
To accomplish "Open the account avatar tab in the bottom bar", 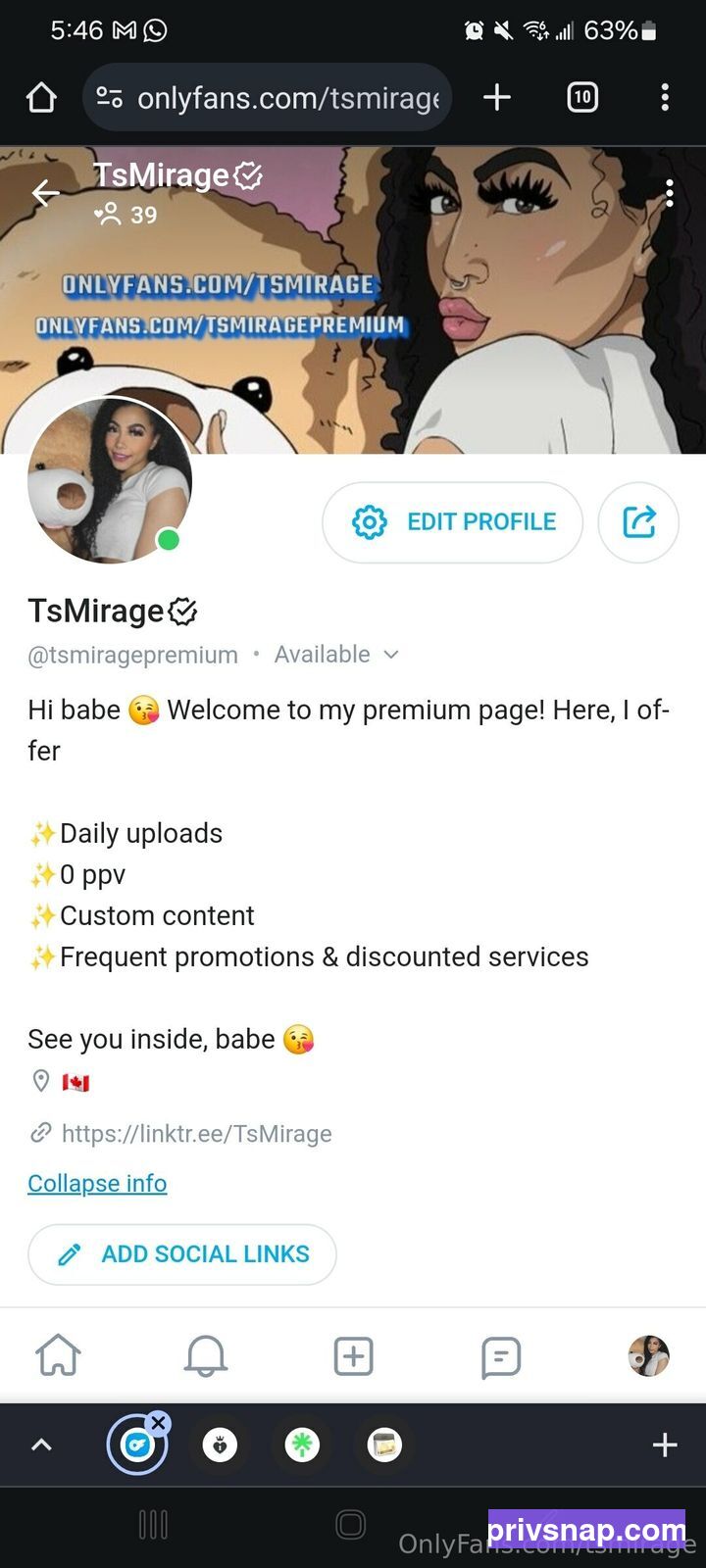I will pyautogui.click(x=648, y=1356).
